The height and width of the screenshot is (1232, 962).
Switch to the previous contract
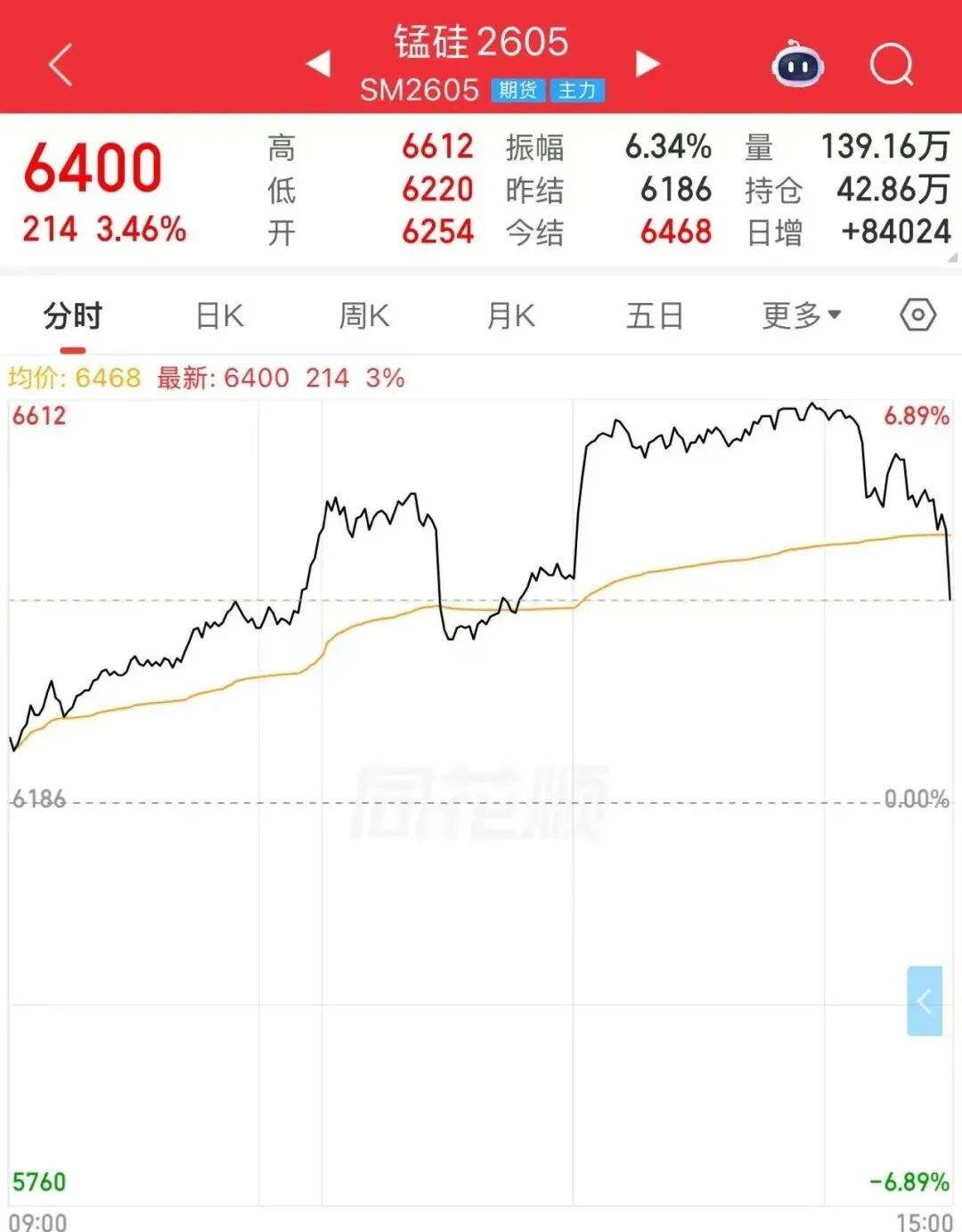[x=318, y=64]
